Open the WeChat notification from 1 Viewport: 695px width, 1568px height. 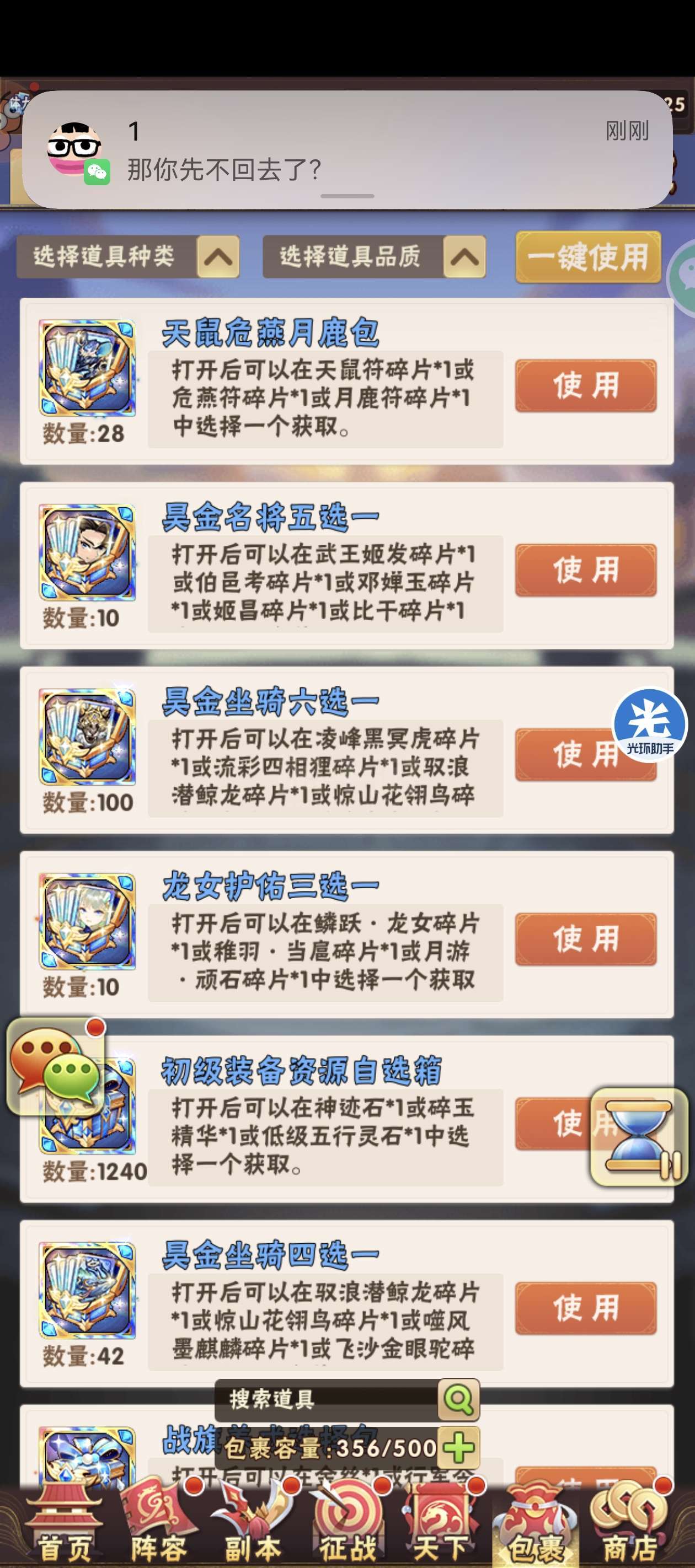pos(347,149)
